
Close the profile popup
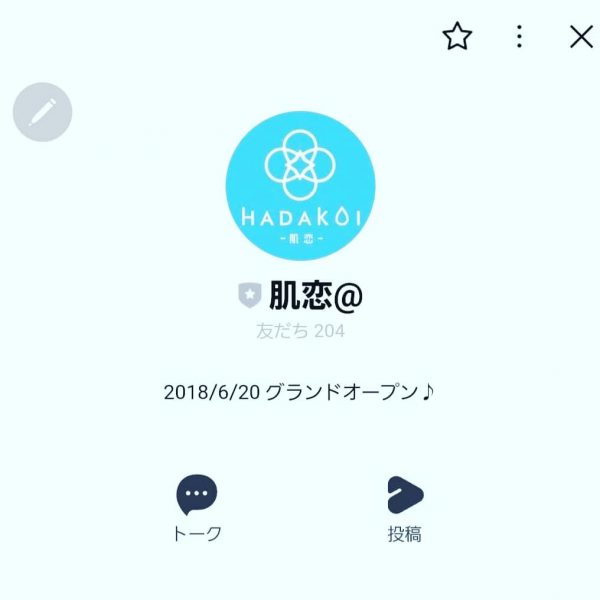pos(581,37)
